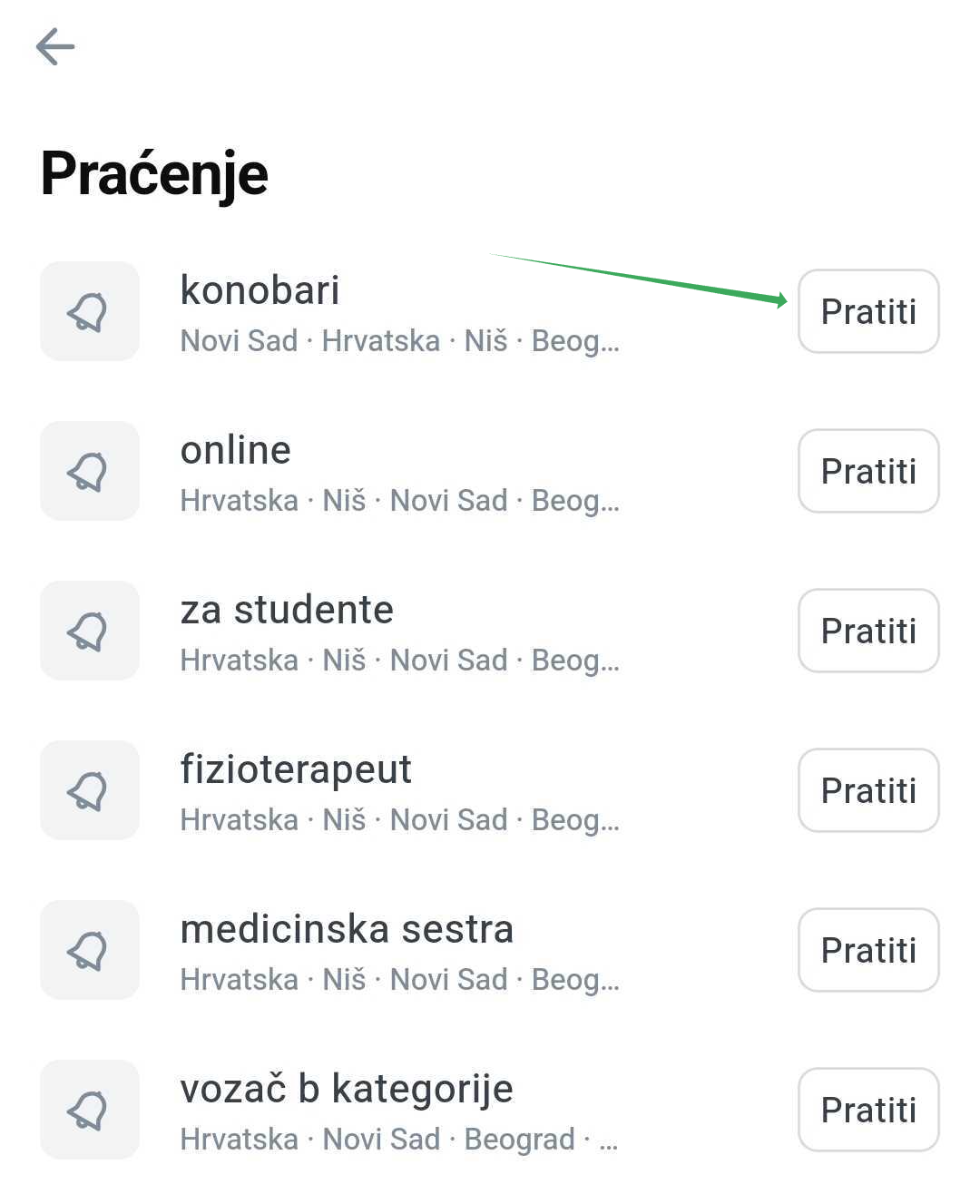980x1204 pixels.
Task: Open the konobari row
Action: tap(399, 313)
